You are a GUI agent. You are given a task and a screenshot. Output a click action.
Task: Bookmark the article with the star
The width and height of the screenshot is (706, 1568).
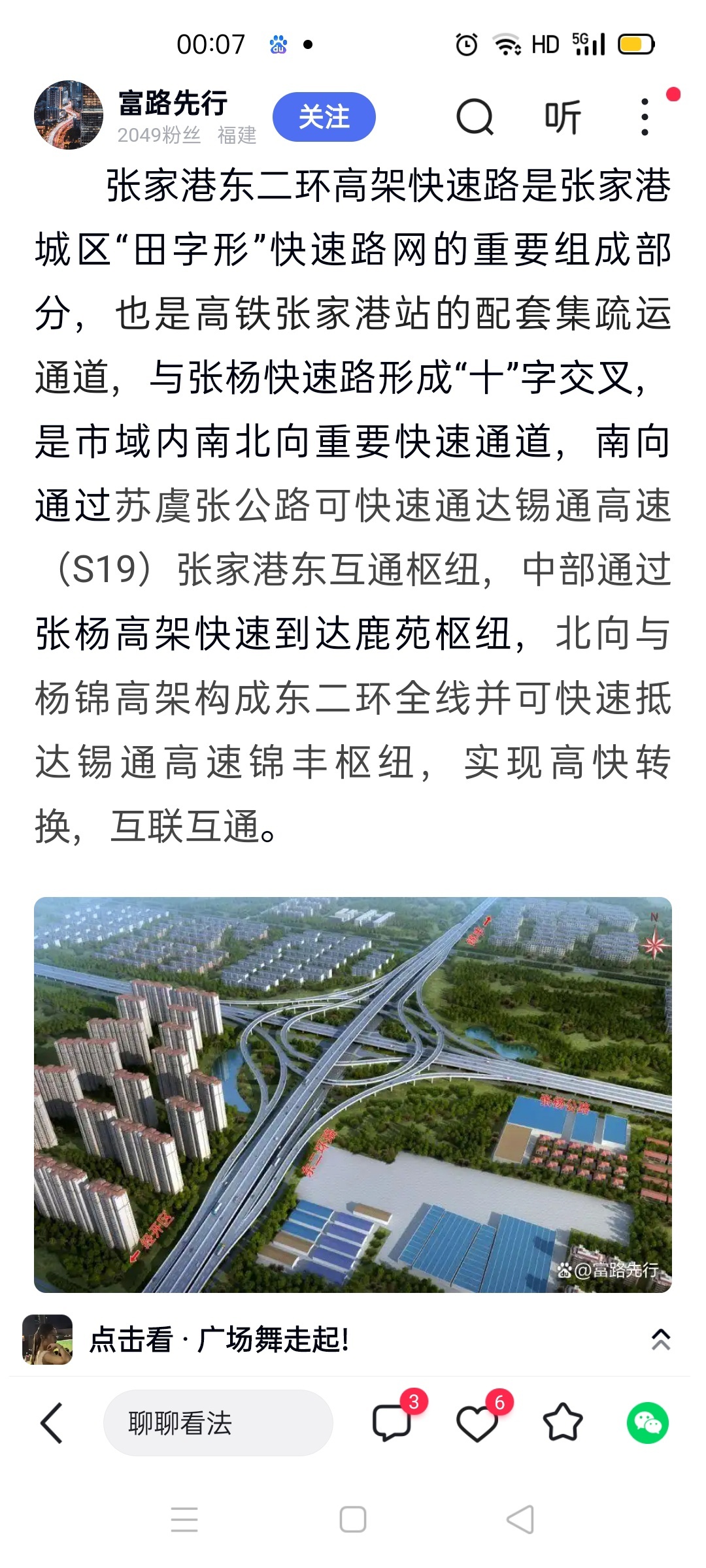tap(562, 1423)
